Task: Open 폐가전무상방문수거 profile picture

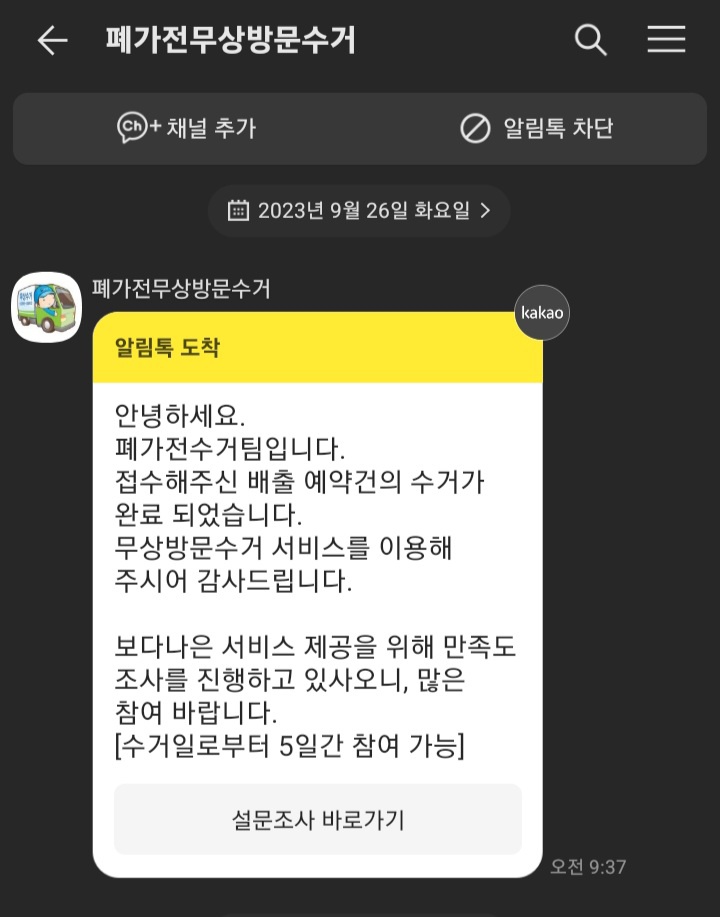Action: point(46,307)
